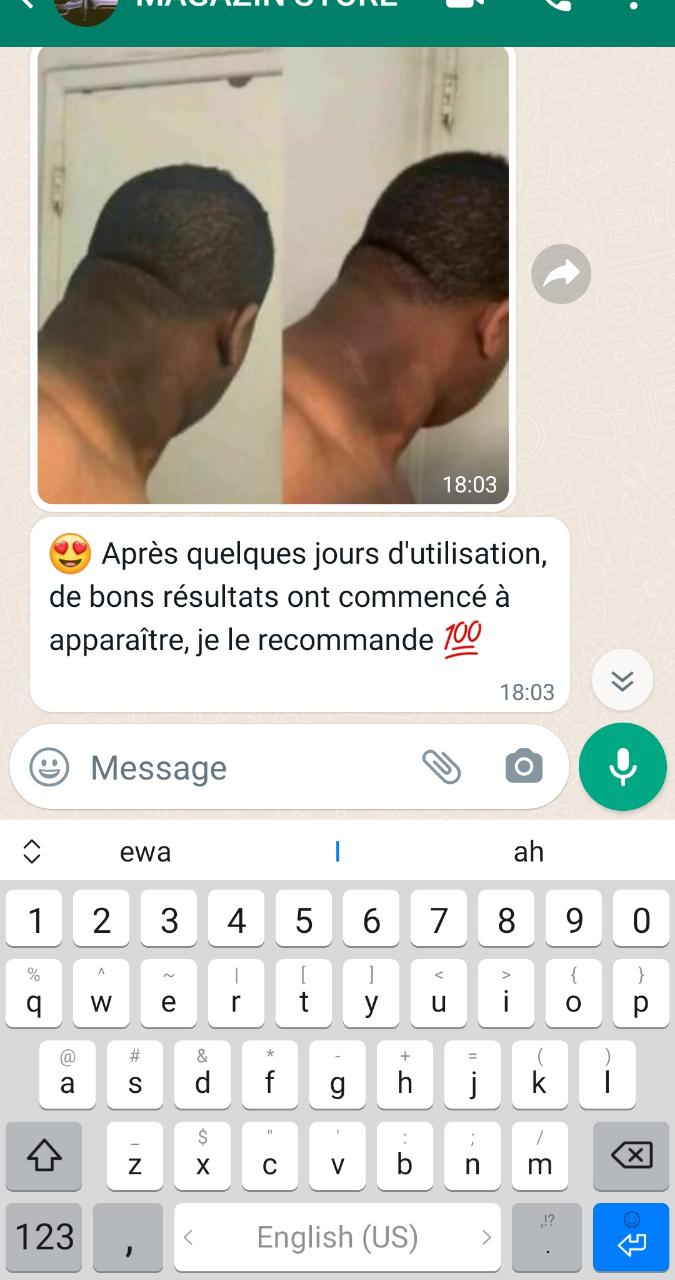Viewport: 675px width, 1280px height.
Task: Insert the keyboard suggestion "ewa"
Action: point(146,851)
